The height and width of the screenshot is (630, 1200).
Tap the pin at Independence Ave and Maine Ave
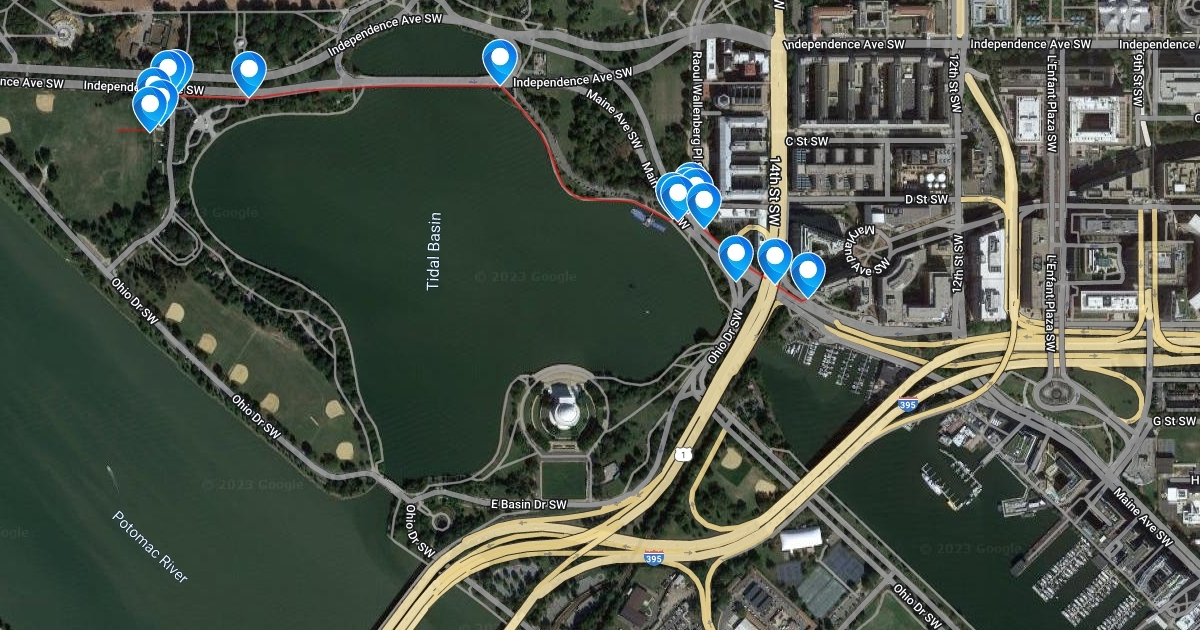(499, 59)
